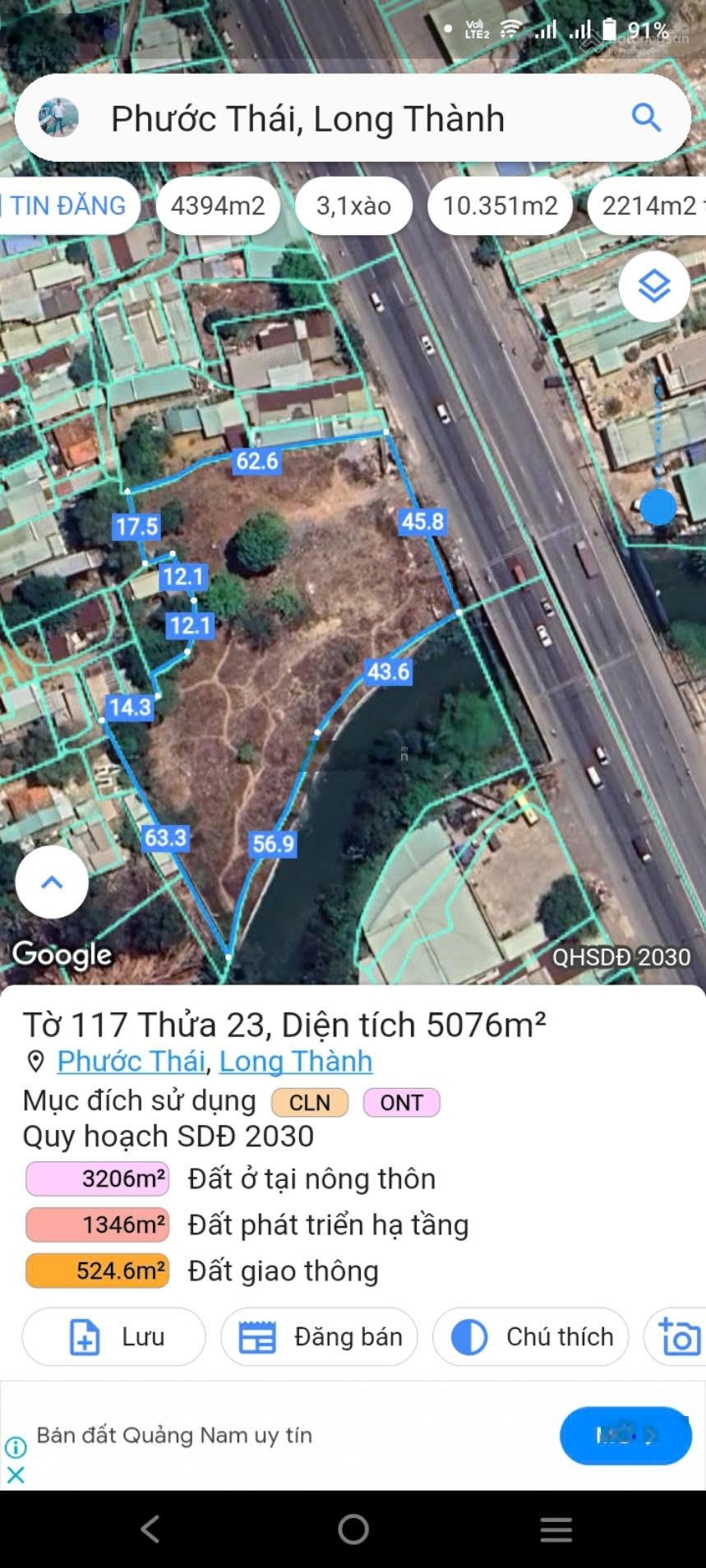Viewport: 706px width, 1568px height.
Task: Tap the location pin beside Phước Thái
Action: [35, 1061]
